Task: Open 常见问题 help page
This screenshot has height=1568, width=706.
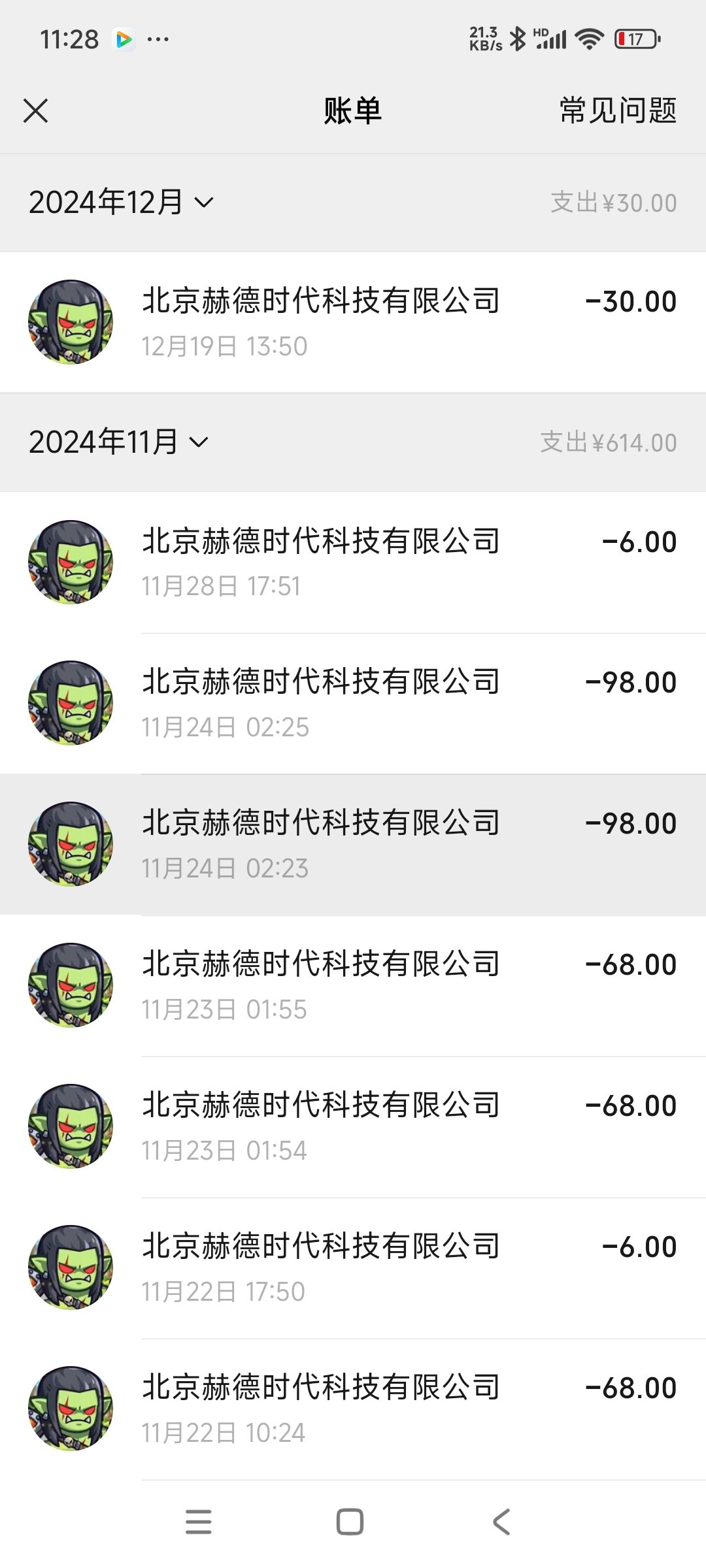Action: [618, 110]
